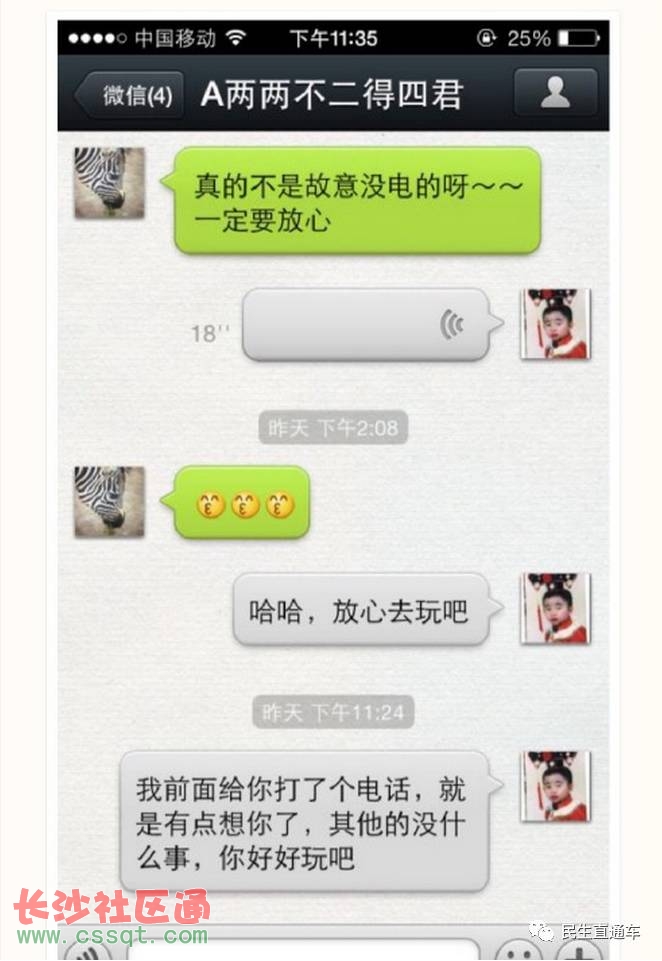Open the chat details profile icon
Image resolution: width=662 pixels, height=961 pixels.
click(x=555, y=94)
